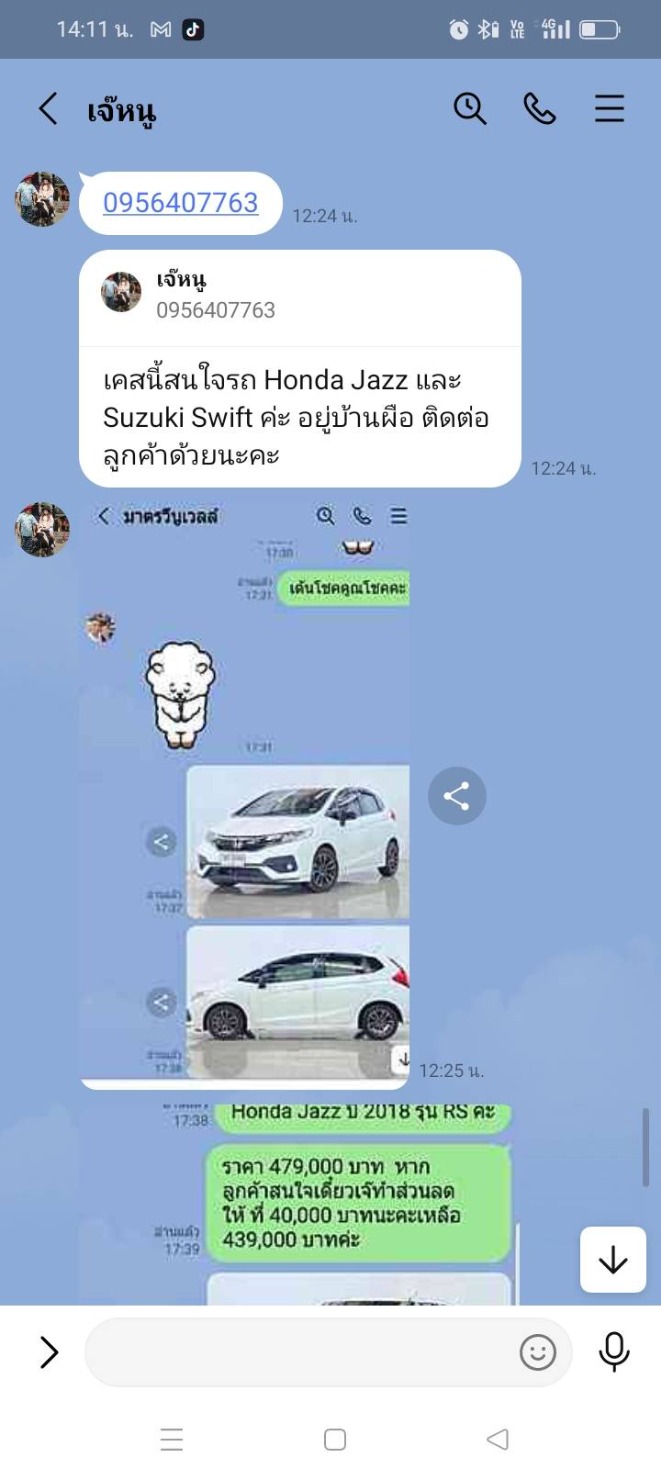Viewport: 661px width, 1480px height.
Task: Use the system back button
Action: (x=497, y=1440)
